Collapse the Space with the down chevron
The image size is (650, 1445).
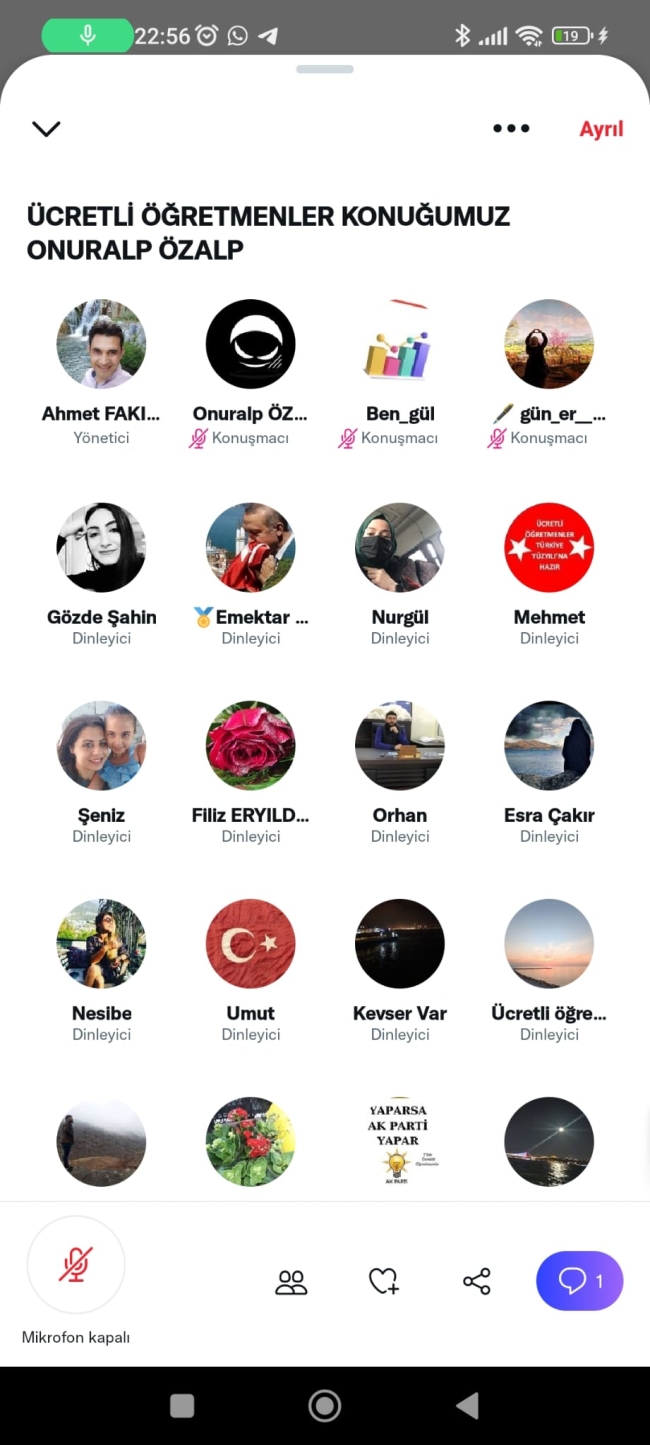46,129
